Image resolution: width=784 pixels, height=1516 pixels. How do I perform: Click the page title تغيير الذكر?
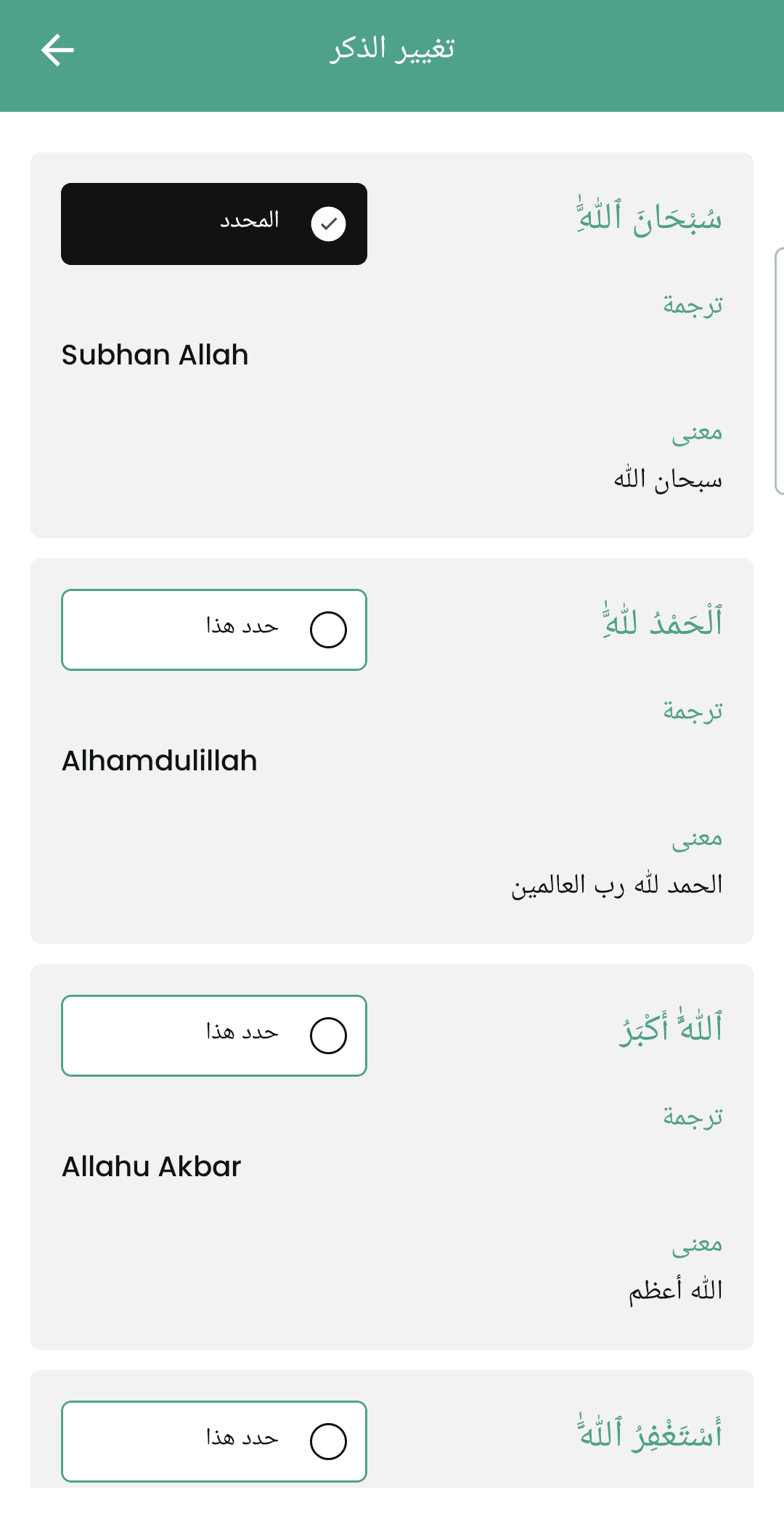click(392, 49)
